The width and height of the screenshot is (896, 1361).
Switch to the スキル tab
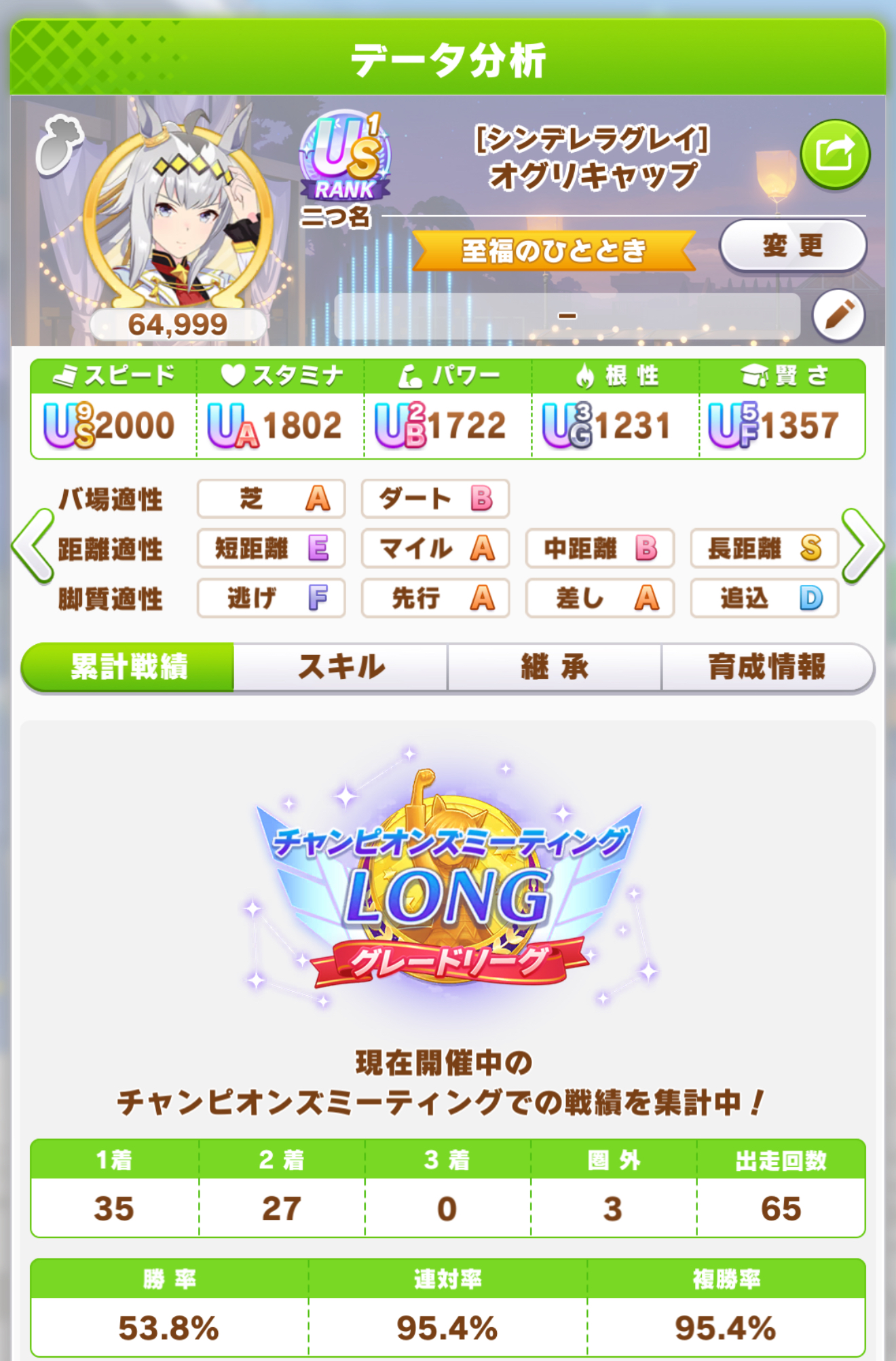[x=341, y=667]
